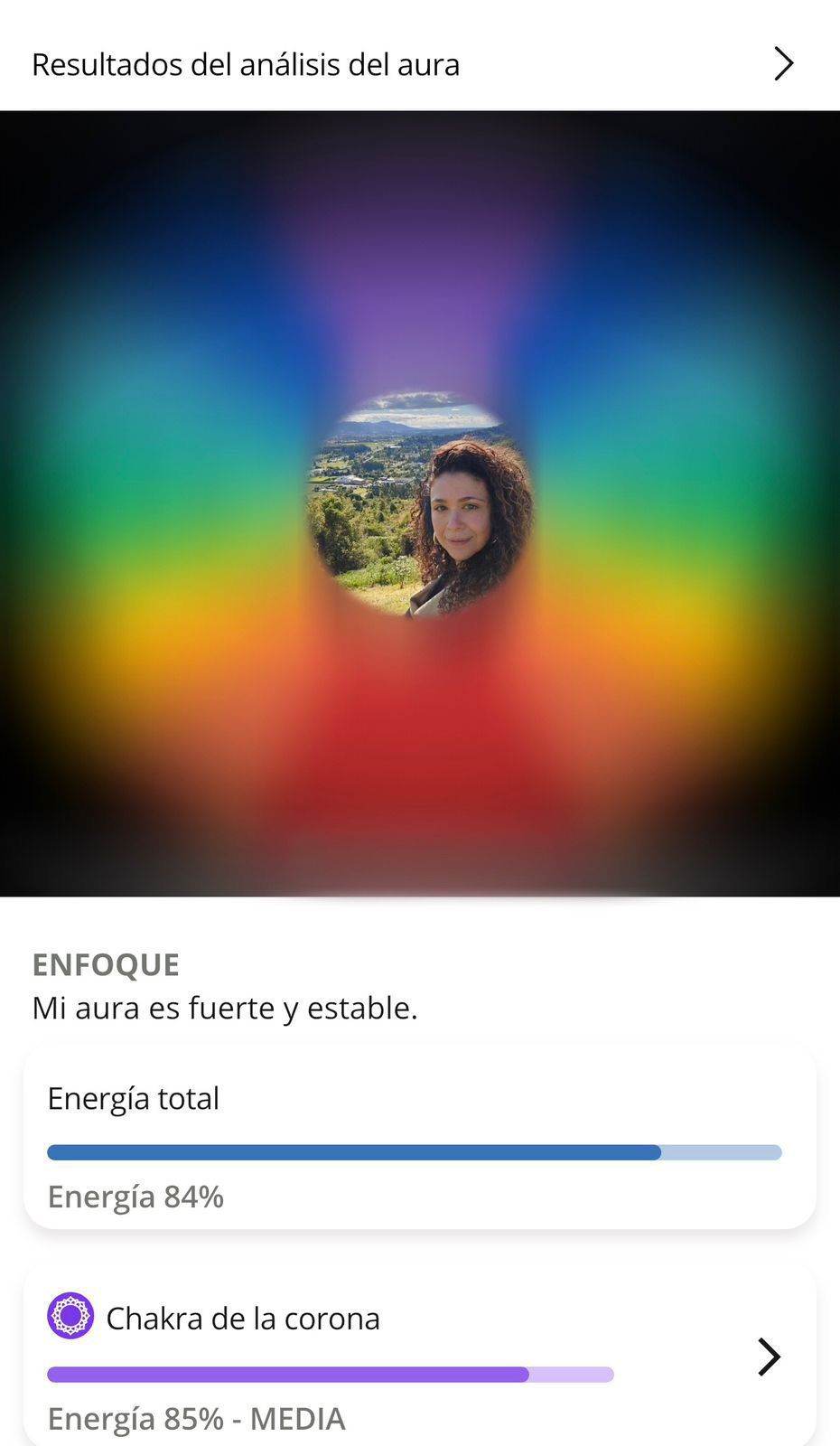Tap the chevron on the crown chakra card

[769, 1356]
